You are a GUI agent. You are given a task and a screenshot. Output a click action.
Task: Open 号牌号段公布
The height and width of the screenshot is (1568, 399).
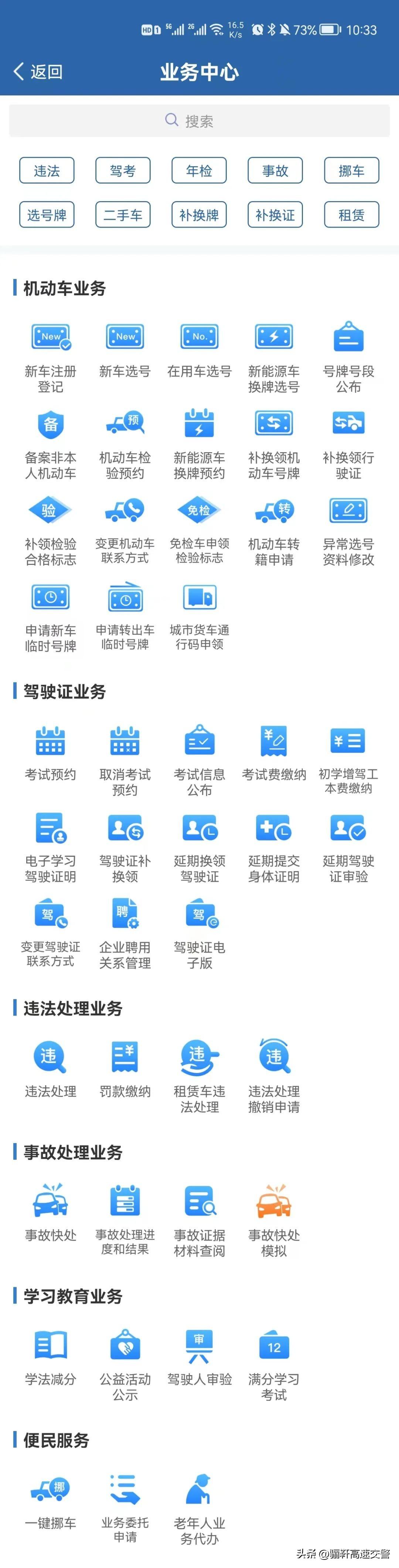click(x=348, y=338)
